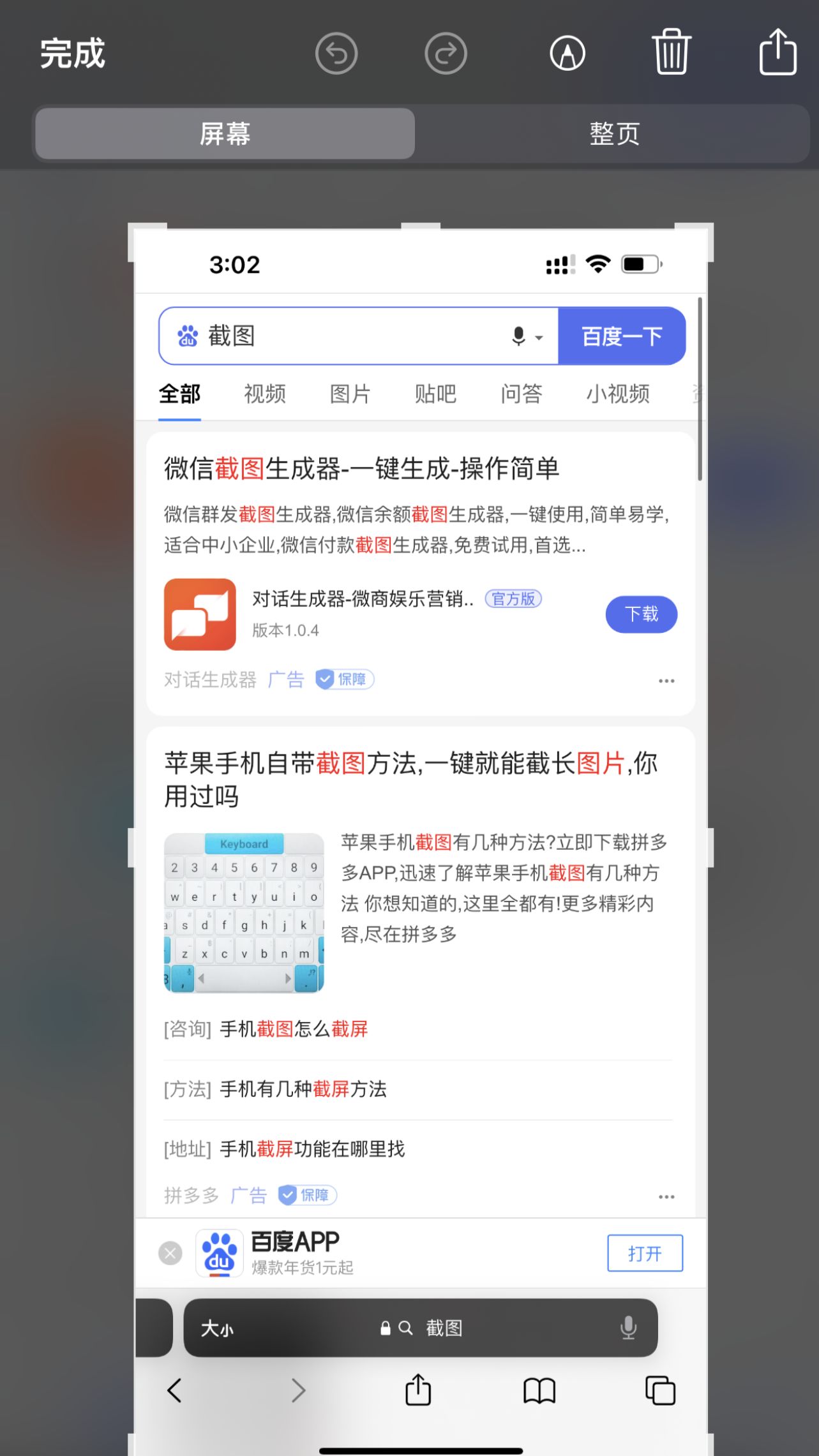Open the markup pen tool
Viewport: 819px width, 1456px height.
(567, 54)
